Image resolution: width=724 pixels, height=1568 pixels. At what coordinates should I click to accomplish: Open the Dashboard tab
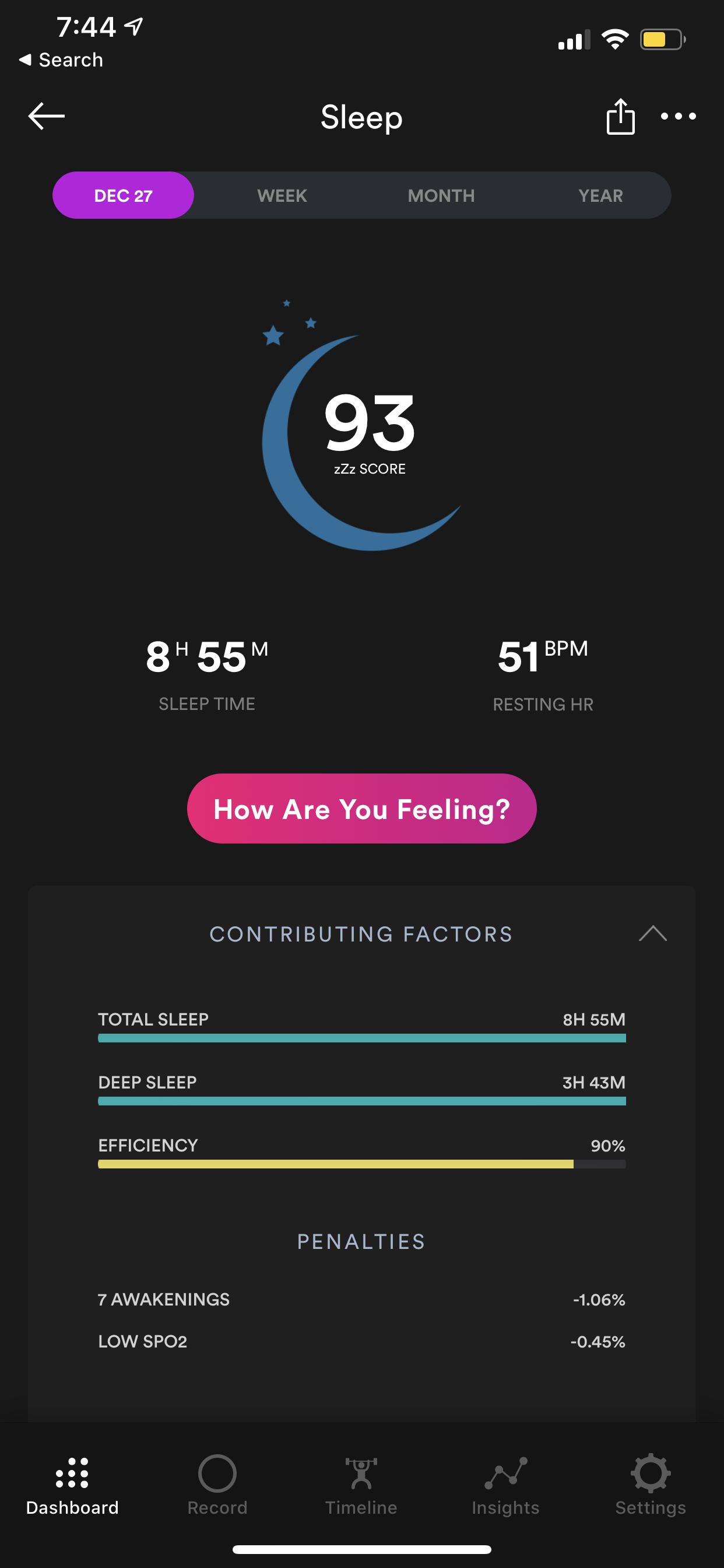[x=72, y=1485]
